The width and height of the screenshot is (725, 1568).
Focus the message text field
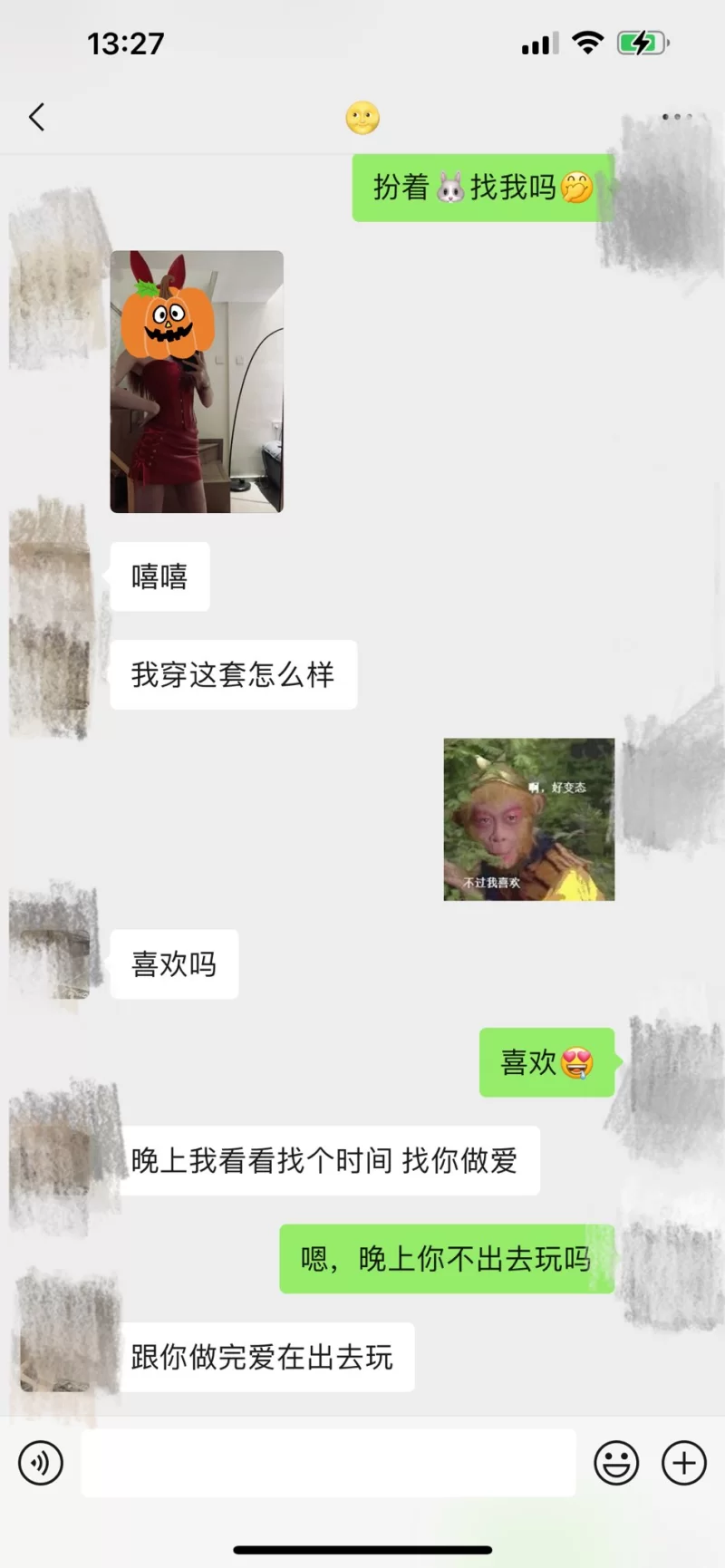(328, 1463)
